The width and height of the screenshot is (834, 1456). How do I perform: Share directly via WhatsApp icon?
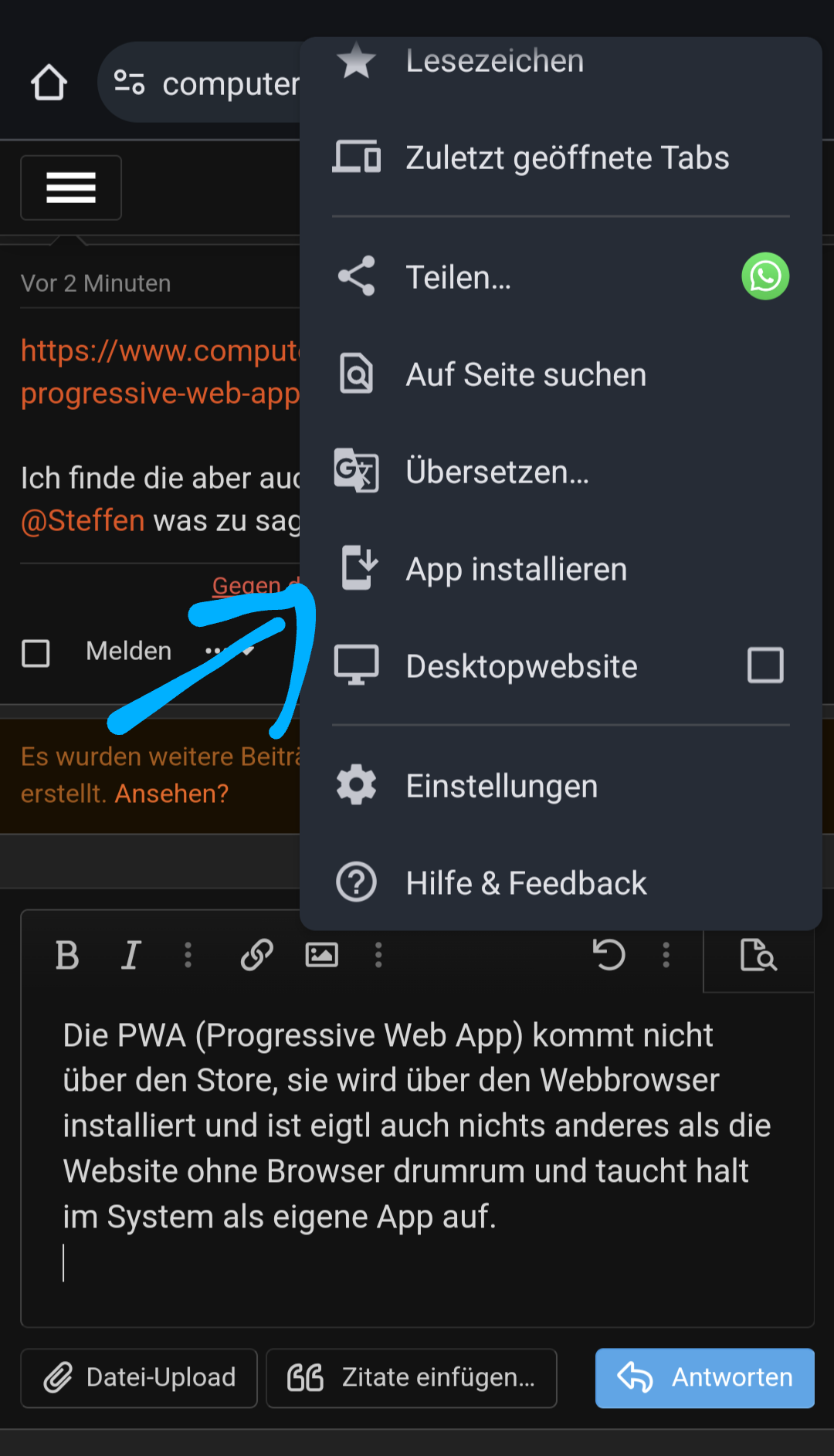coord(764,276)
